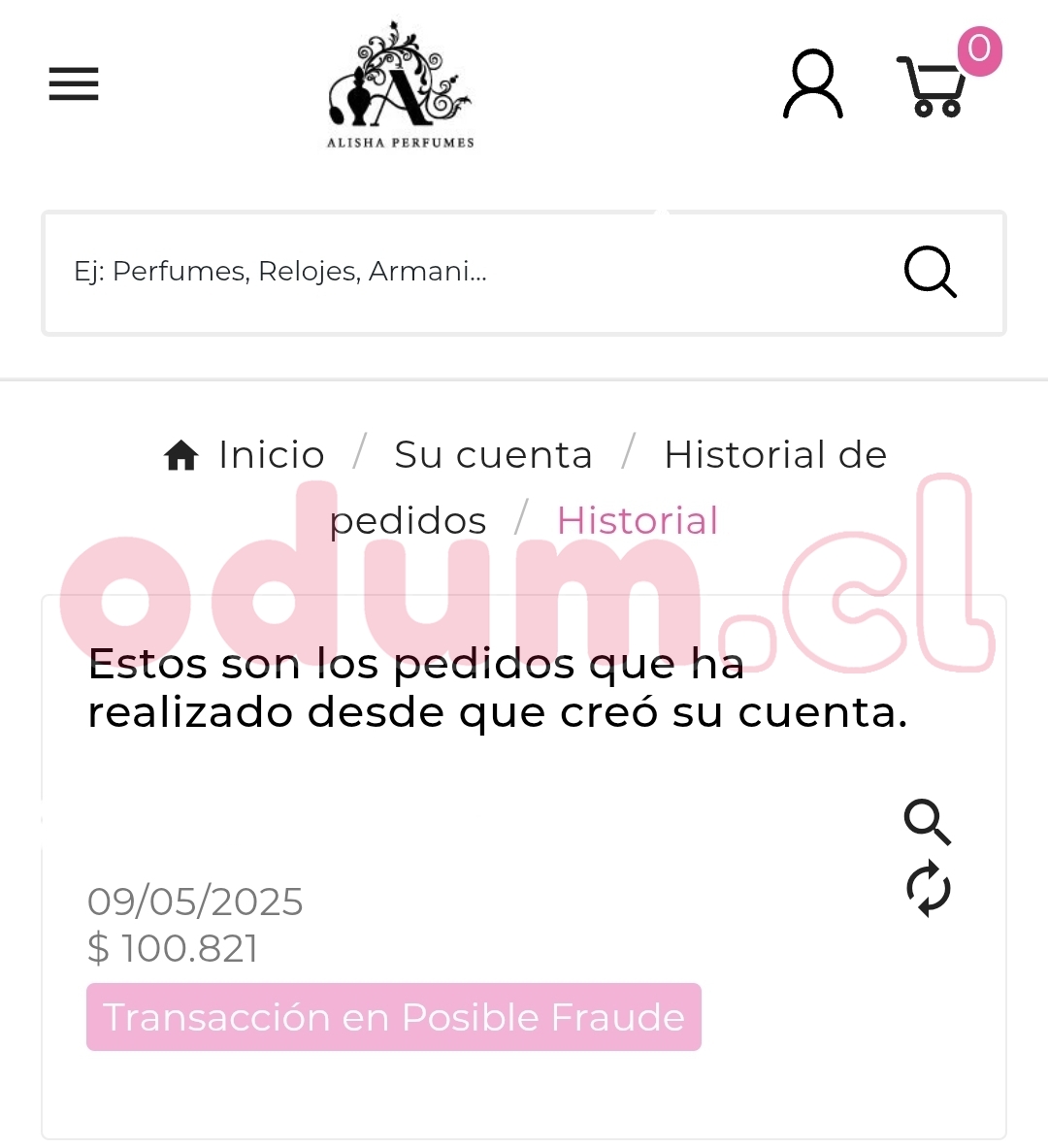Open Su cuenta breadcrumb link
This screenshot has height=1148, width=1048.
(x=493, y=454)
